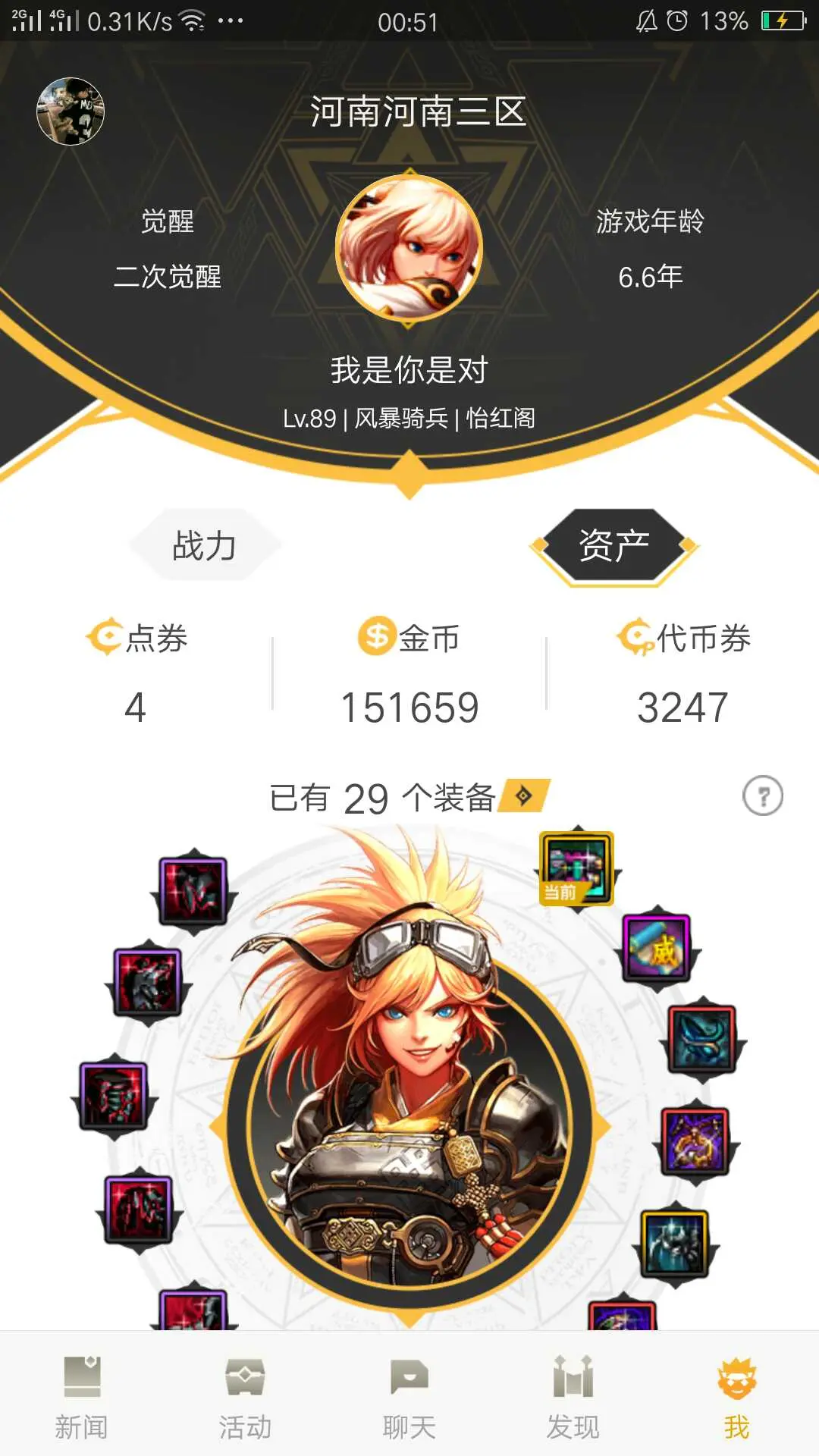Viewport: 819px width, 1456px height.
Task: Tap the yellow badge next to 个装备
Action: [x=524, y=796]
